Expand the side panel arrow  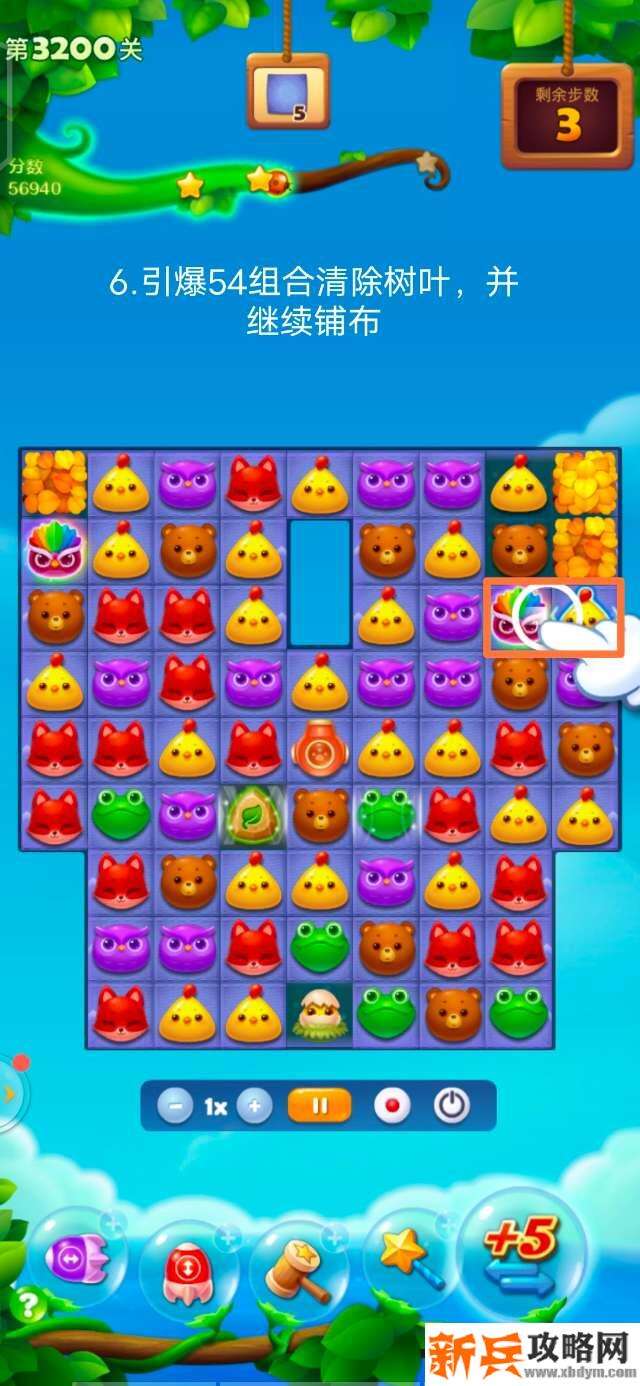(x=9, y=1094)
